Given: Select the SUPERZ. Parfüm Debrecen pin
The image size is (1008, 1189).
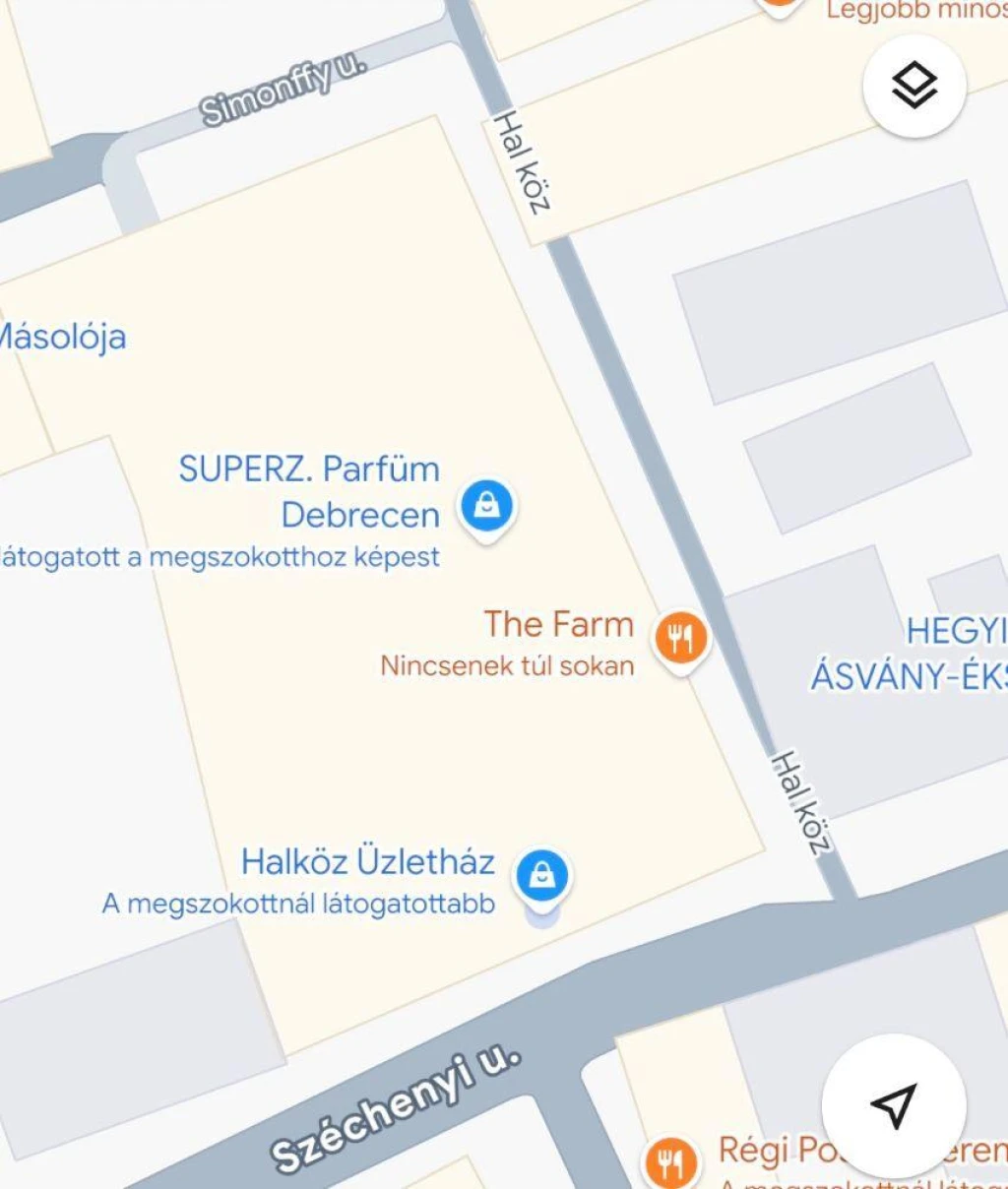Looking at the screenshot, I should pos(486,508).
